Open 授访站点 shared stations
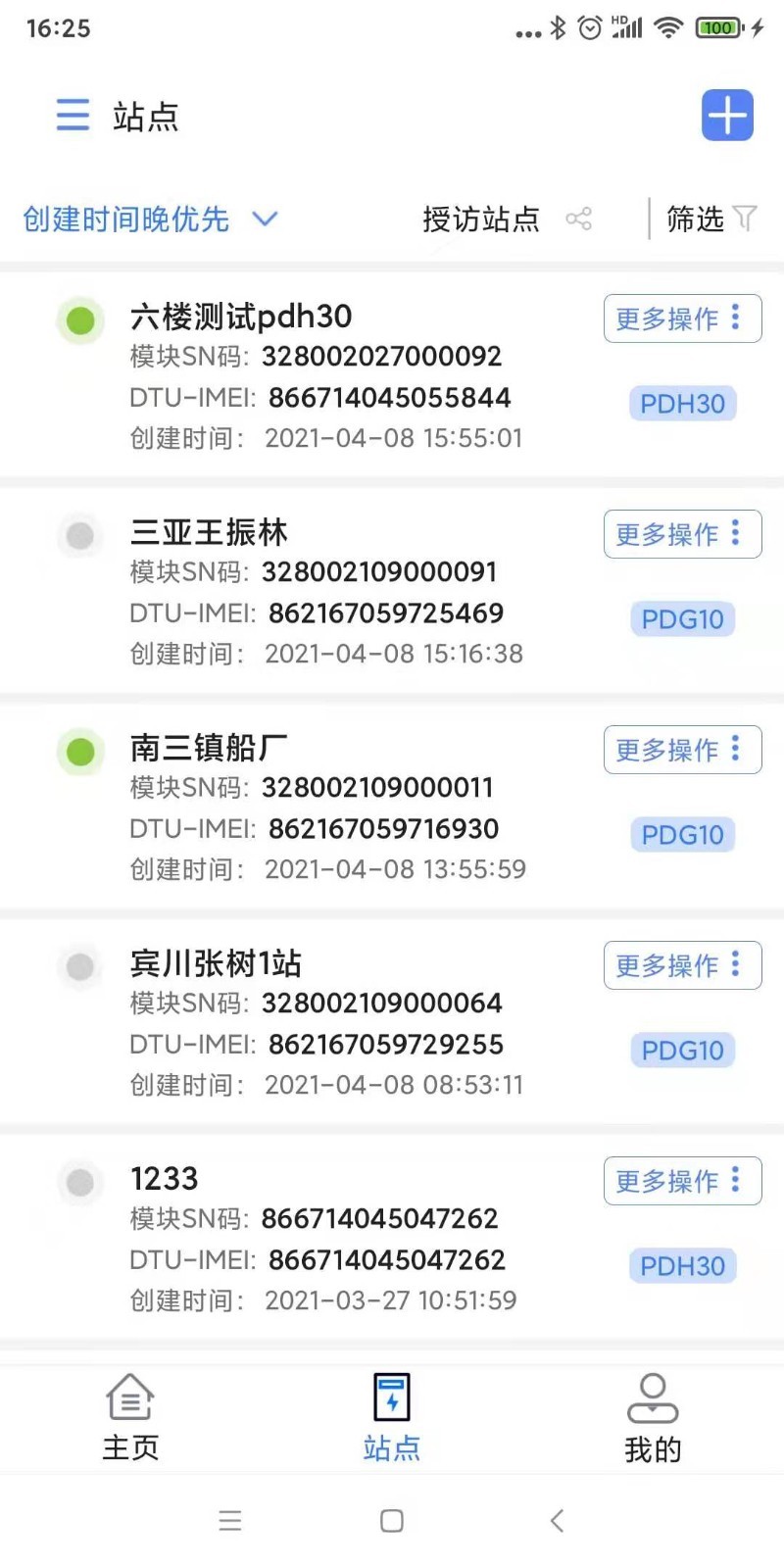The height and width of the screenshot is (1568, 784). (x=506, y=219)
